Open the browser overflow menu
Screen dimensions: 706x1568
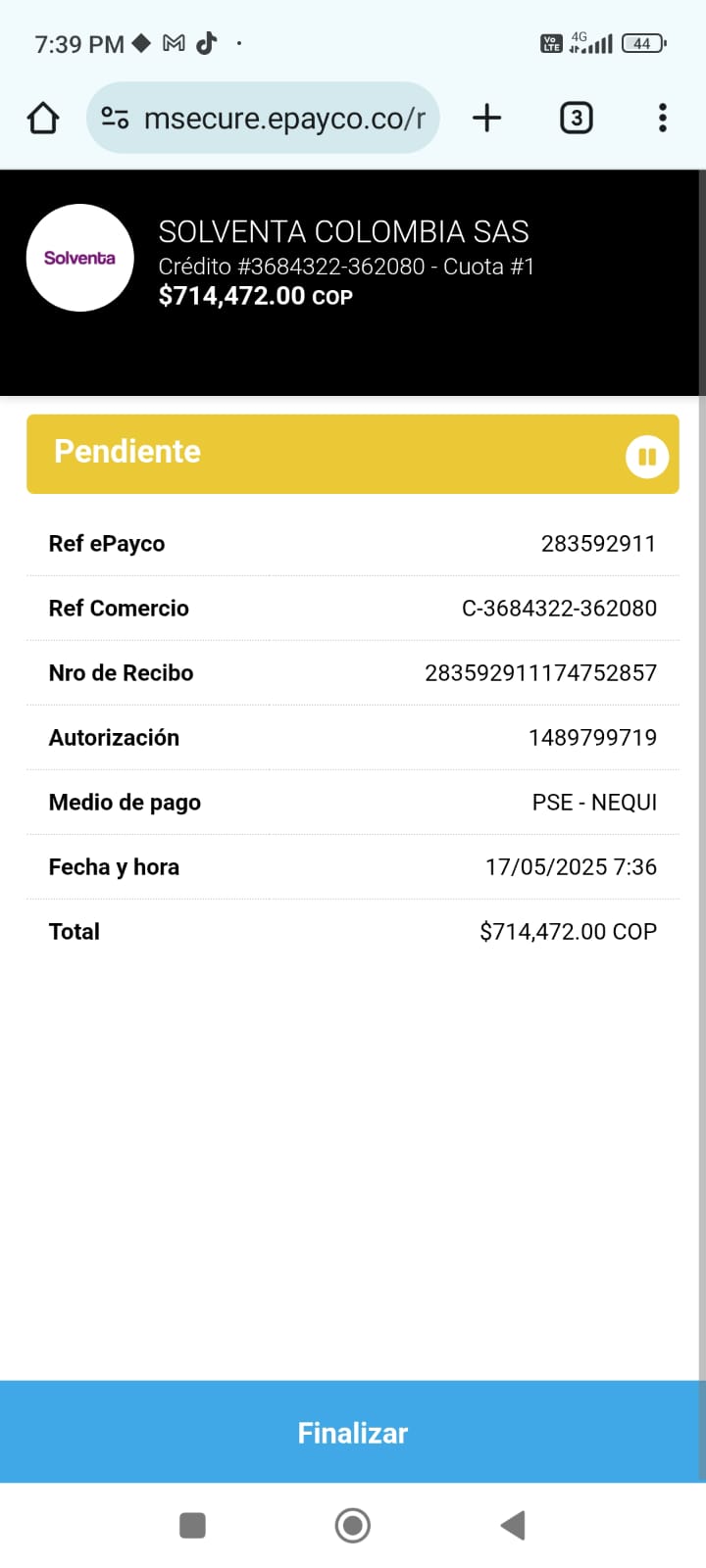(663, 119)
